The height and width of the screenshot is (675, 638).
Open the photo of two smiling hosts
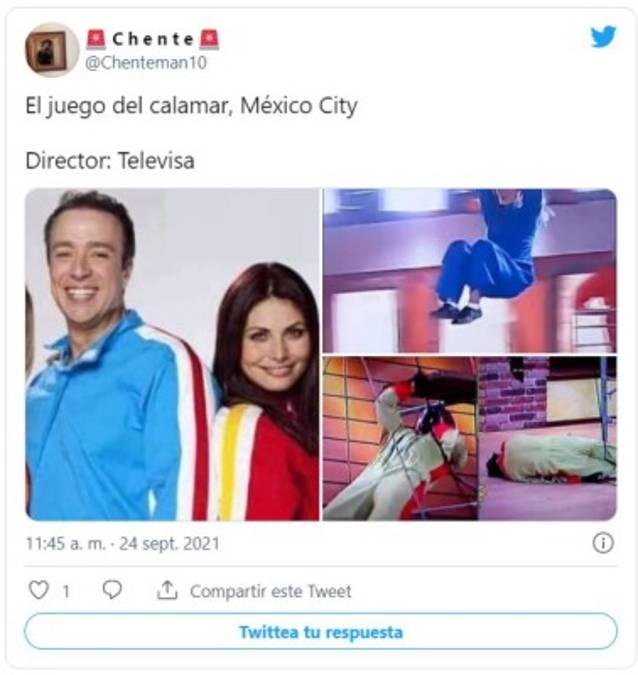click(172, 355)
